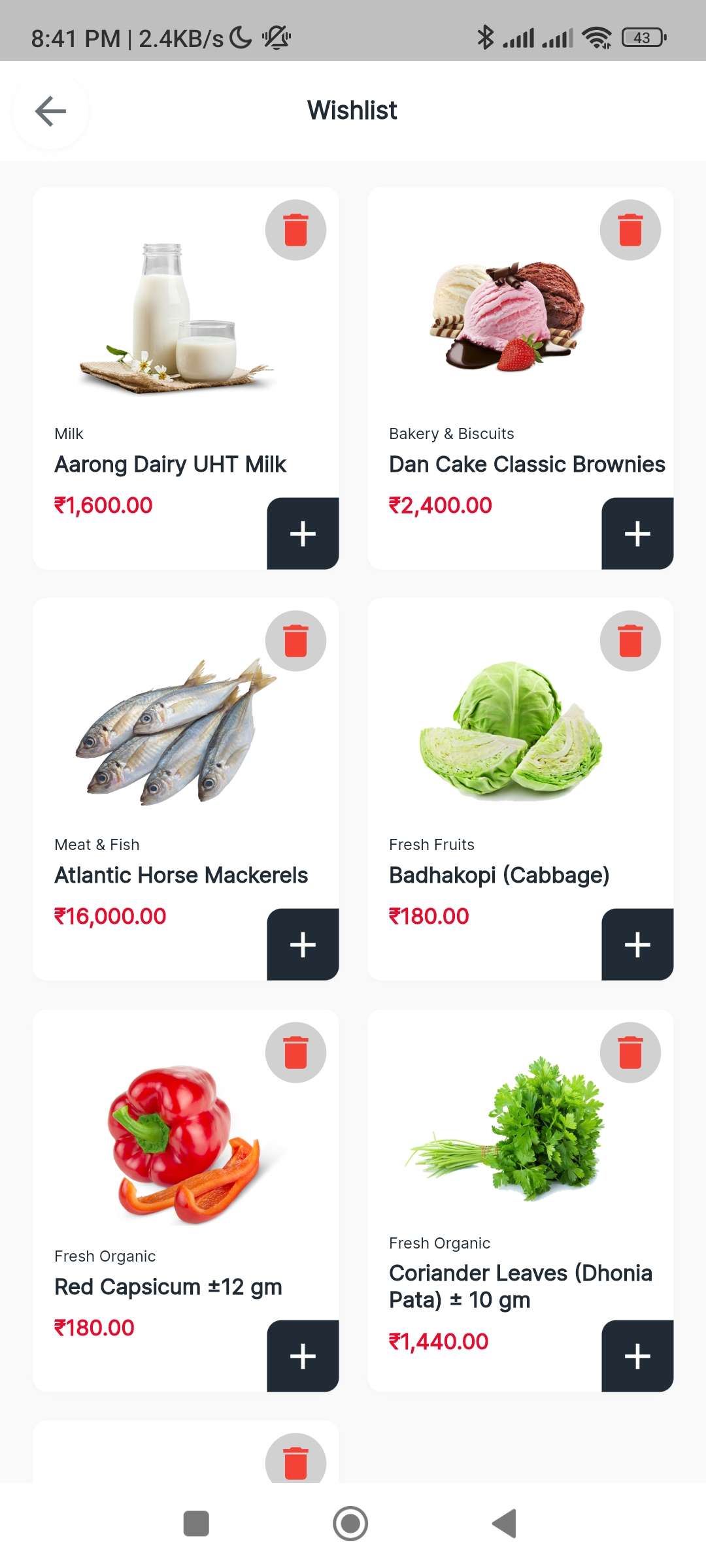Delete Coriander Leaves from the wishlist
Image resolution: width=706 pixels, height=1568 pixels.
pyautogui.click(x=630, y=1052)
